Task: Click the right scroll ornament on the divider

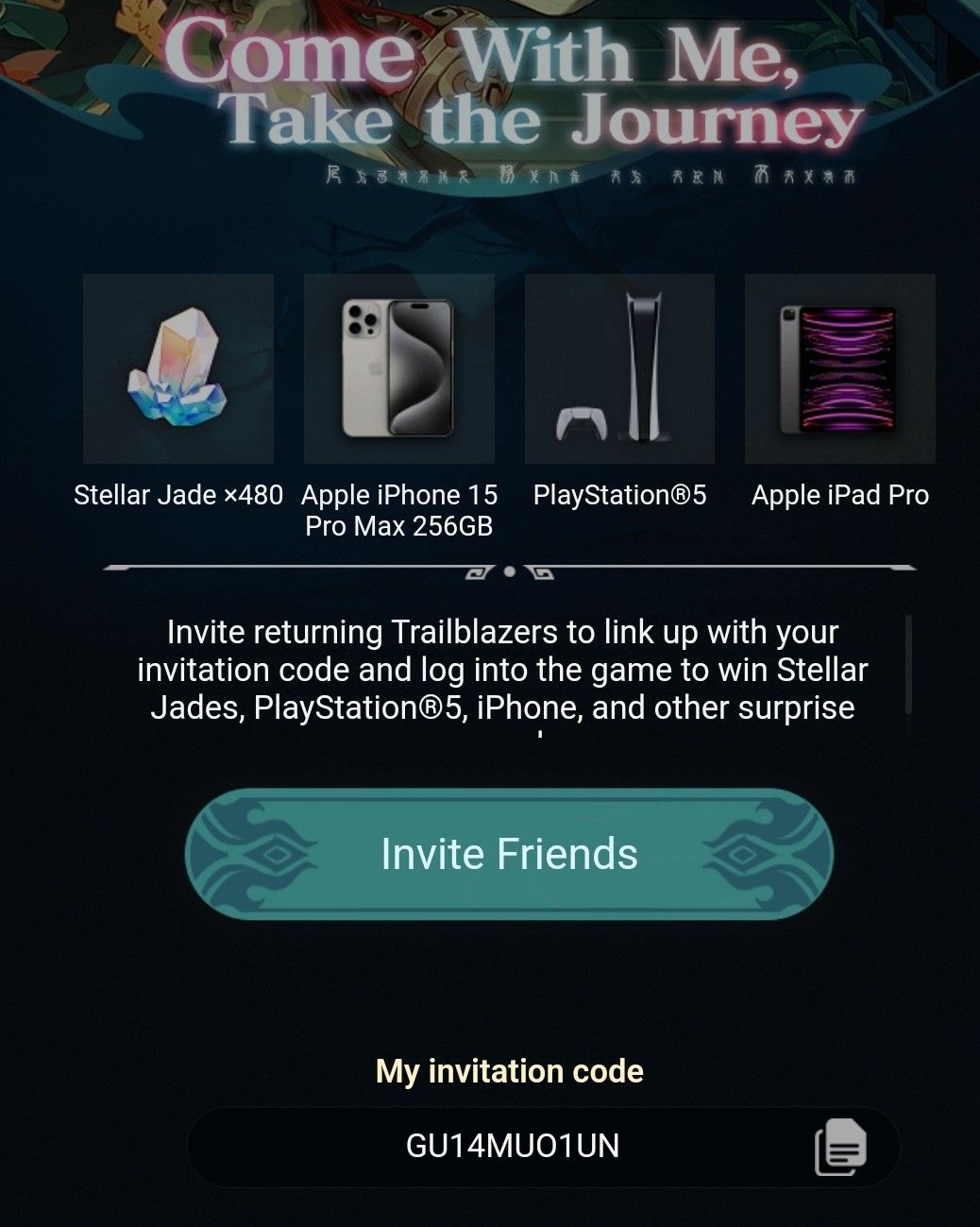Action: point(545,571)
